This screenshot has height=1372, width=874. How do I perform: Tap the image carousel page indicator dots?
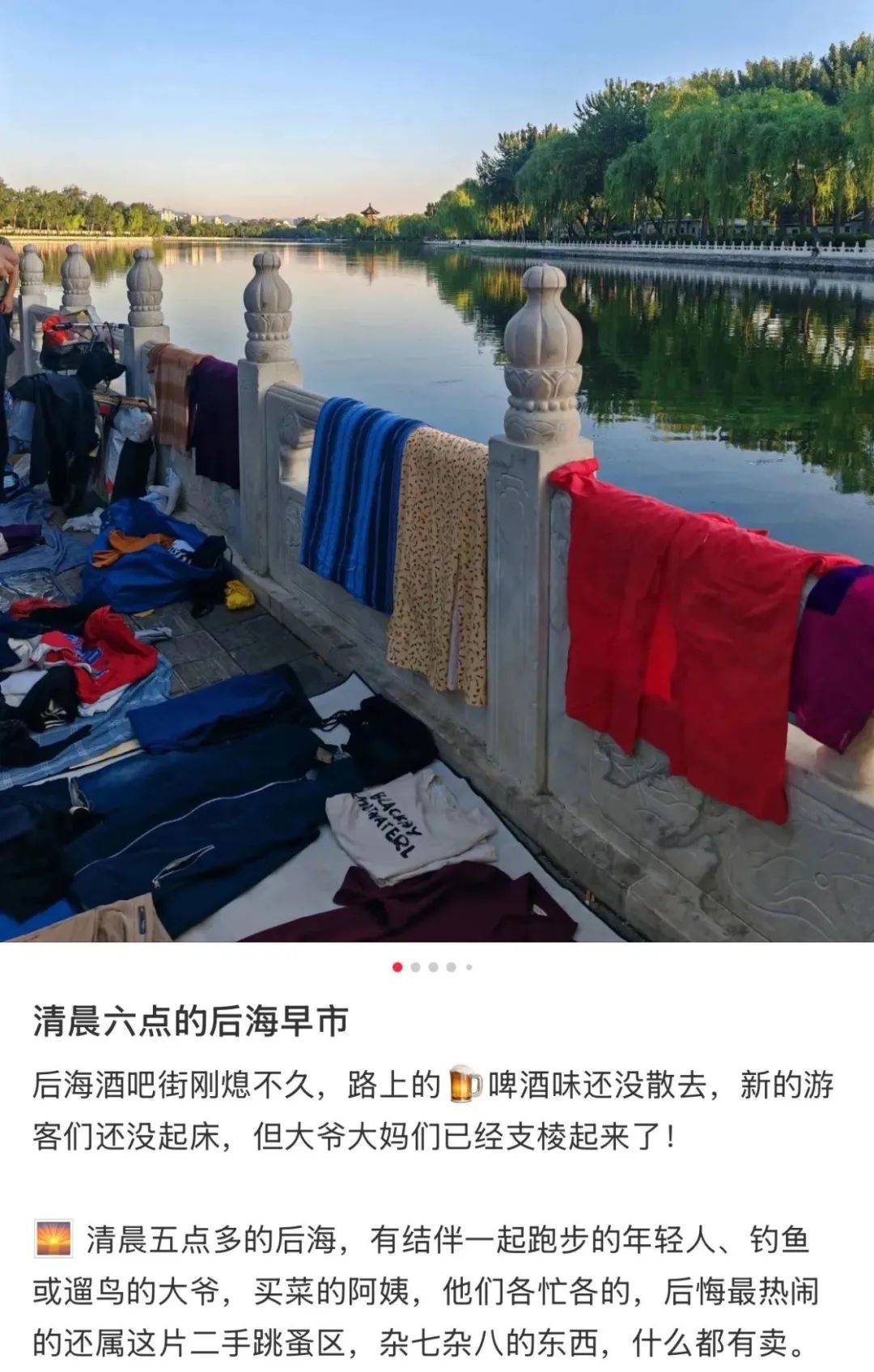click(432, 966)
